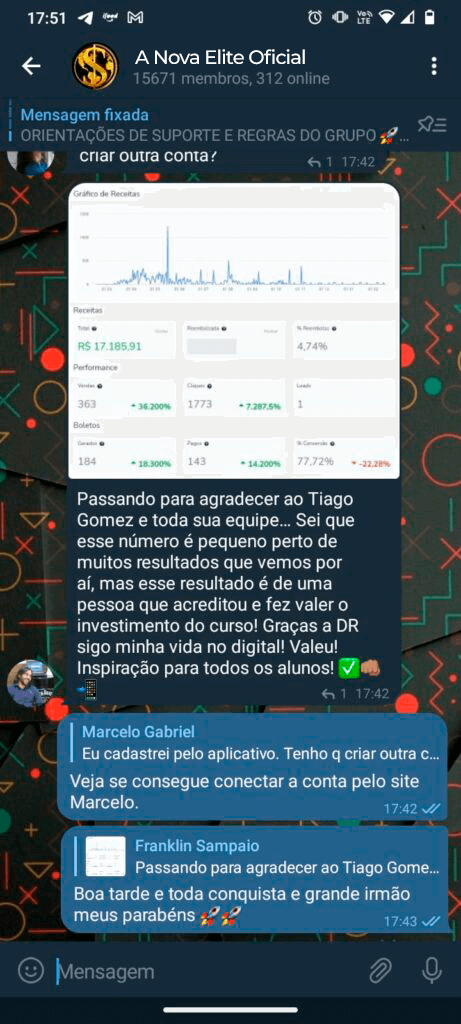This screenshot has width=461, height=1024.
Task: Open A Nova Elite Oficial group info
Action: pyautogui.click(x=220, y=67)
